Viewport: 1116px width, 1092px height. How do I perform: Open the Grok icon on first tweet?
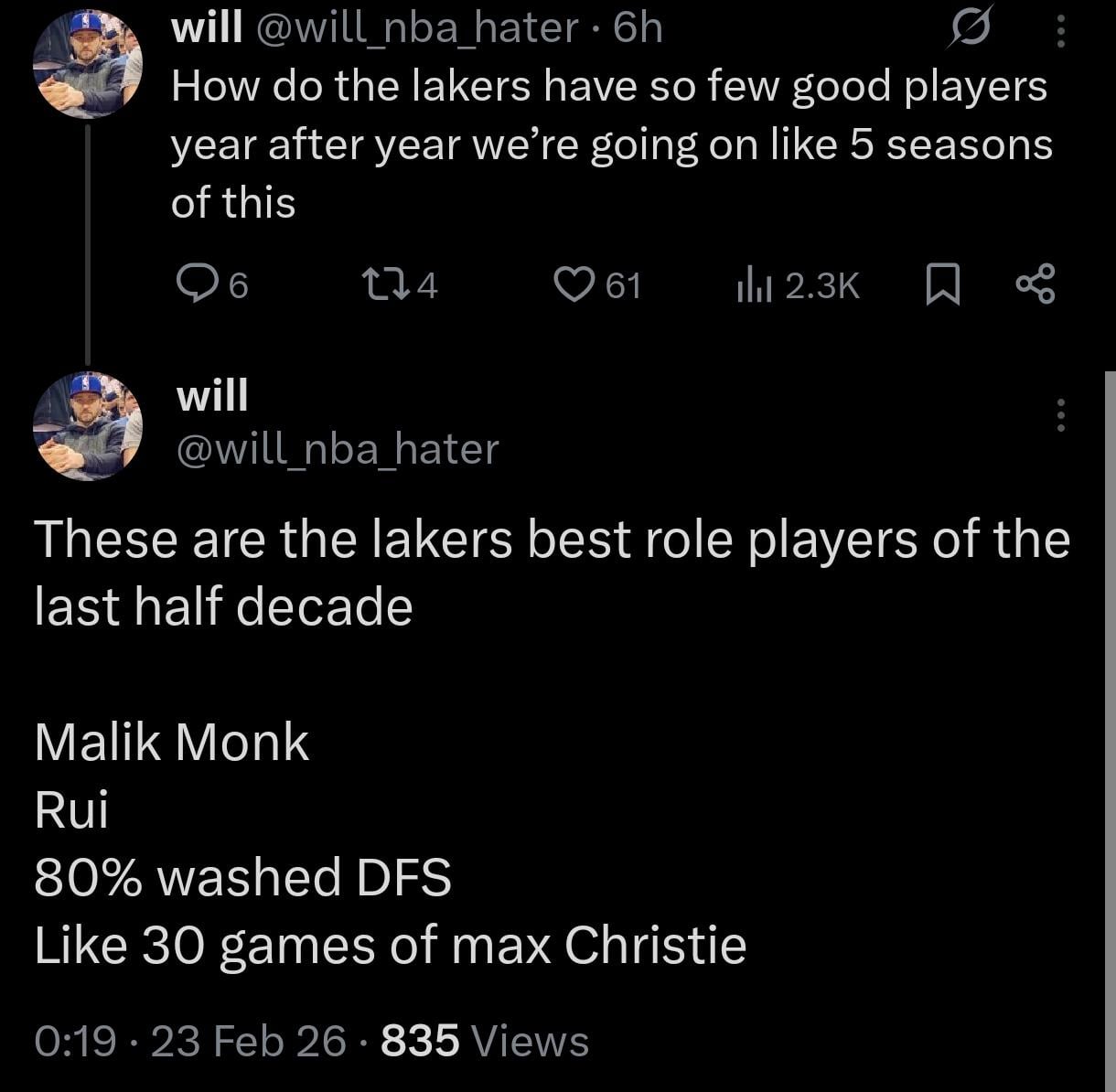[x=970, y=30]
